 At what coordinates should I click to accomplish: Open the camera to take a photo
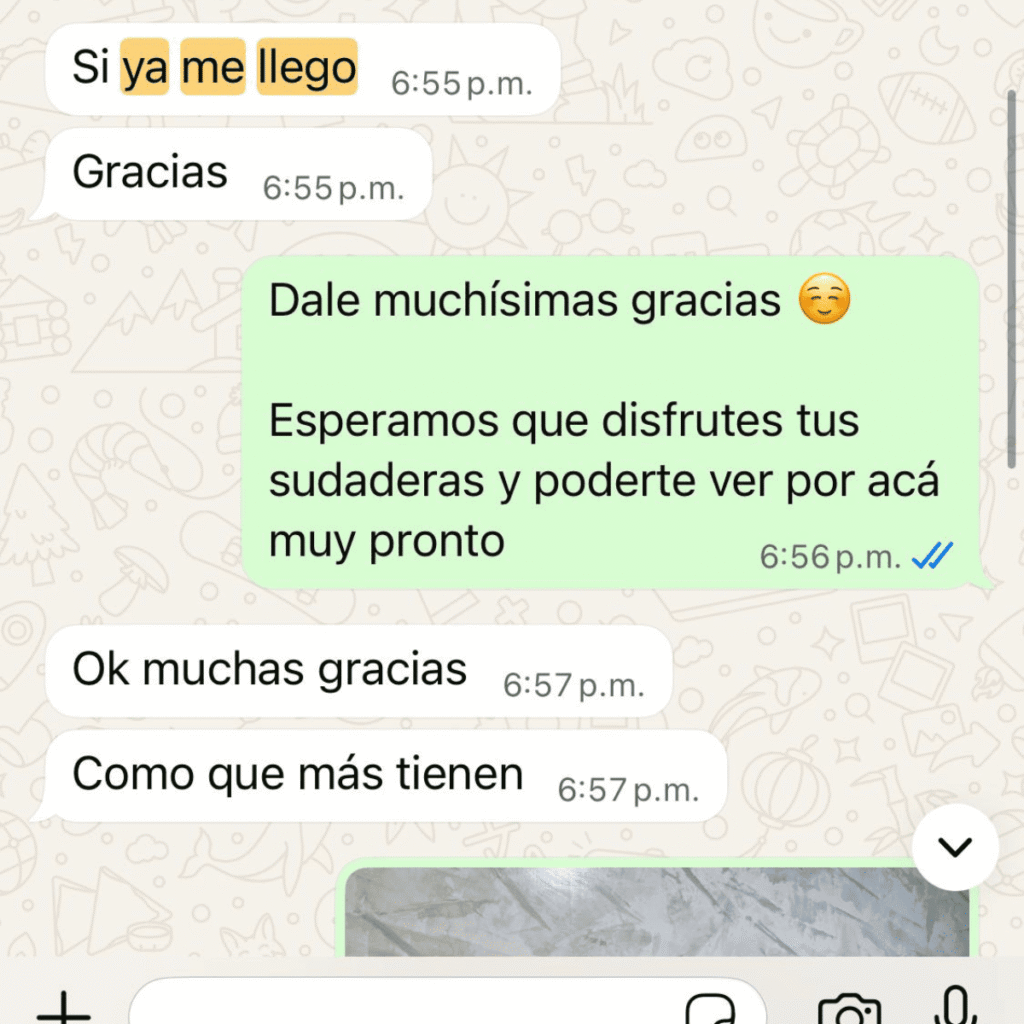pyautogui.click(x=849, y=1008)
